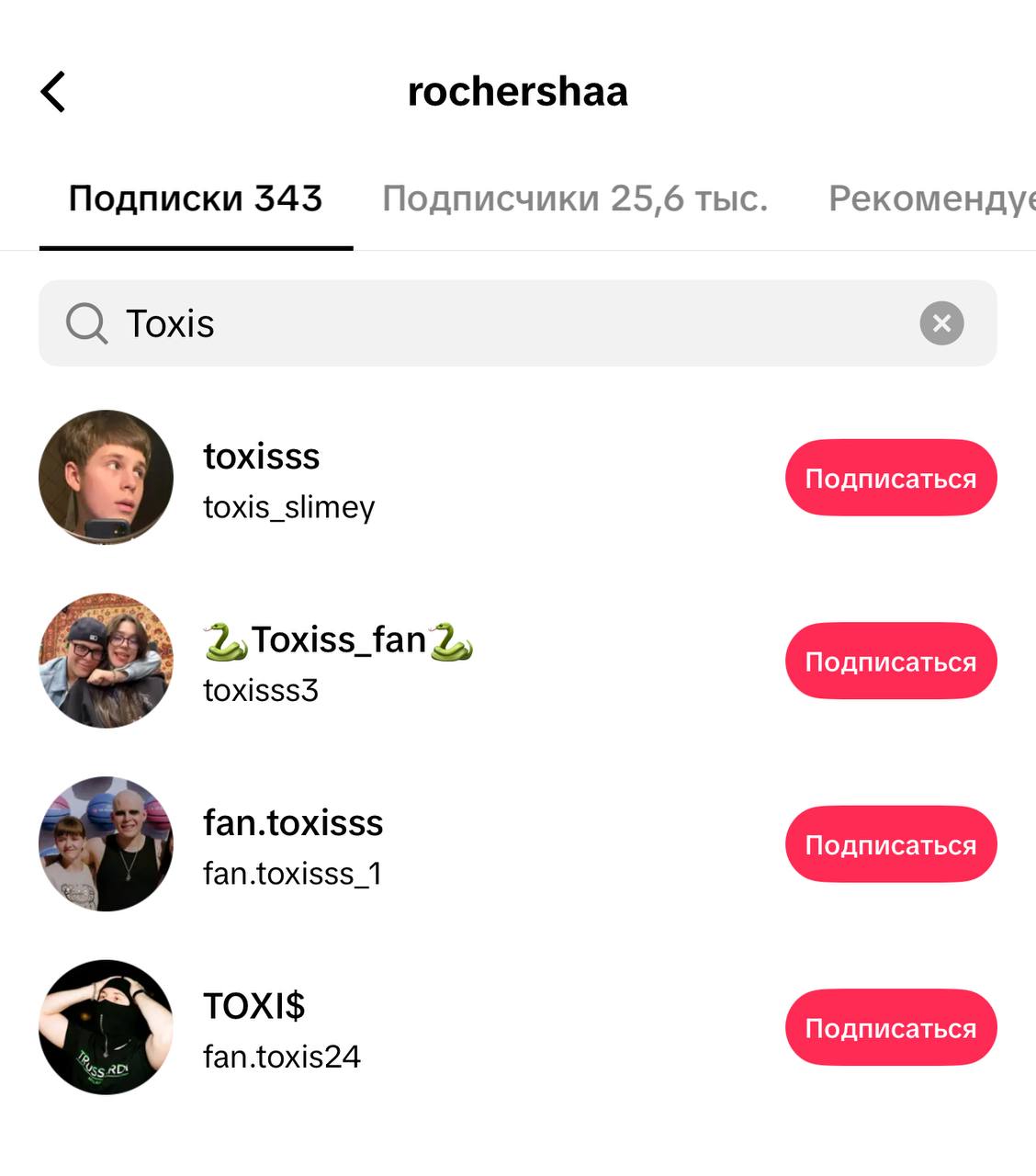Image resolution: width=1036 pixels, height=1176 pixels.
Task: Follow toxis_slimey with Подписаться
Action: pyautogui.click(x=890, y=478)
